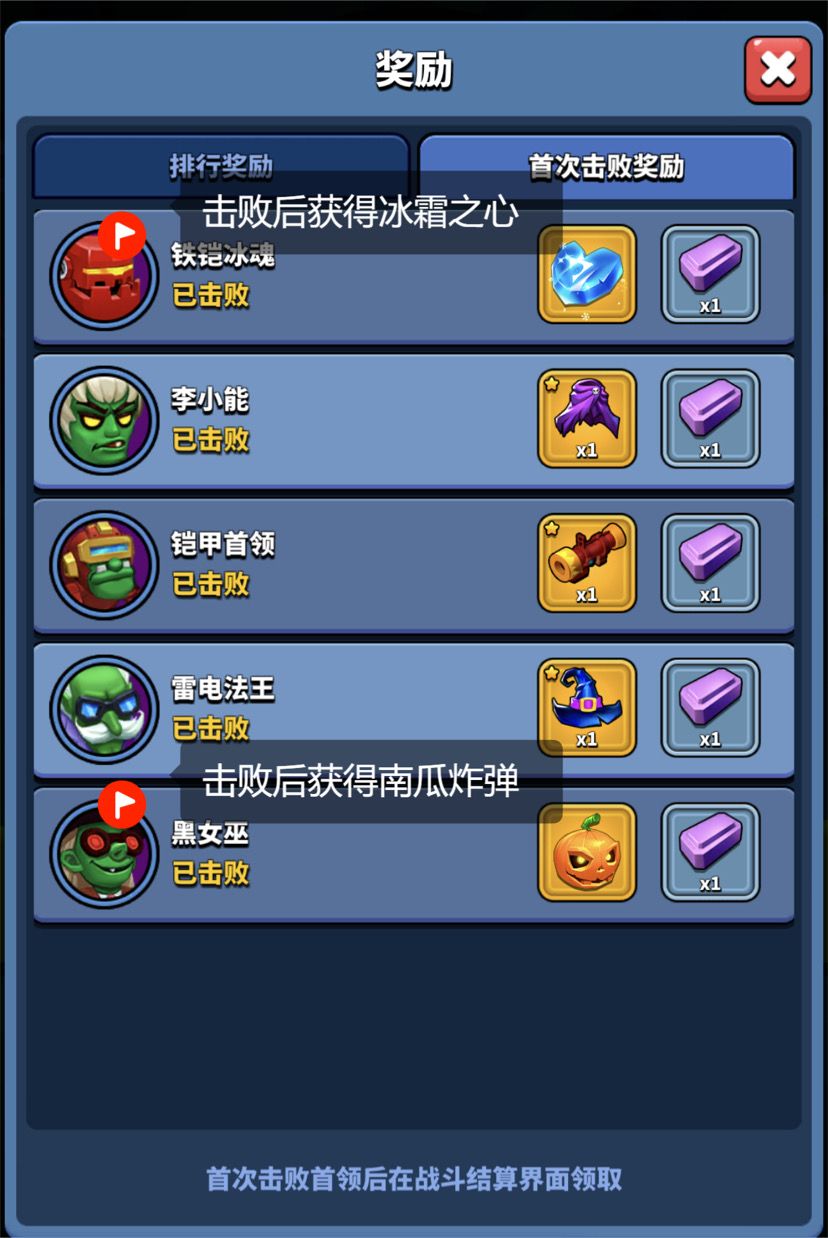Click the 南瓜炸弹 pumpkin bomb reward icon
The image size is (828, 1238).
click(x=586, y=853)
